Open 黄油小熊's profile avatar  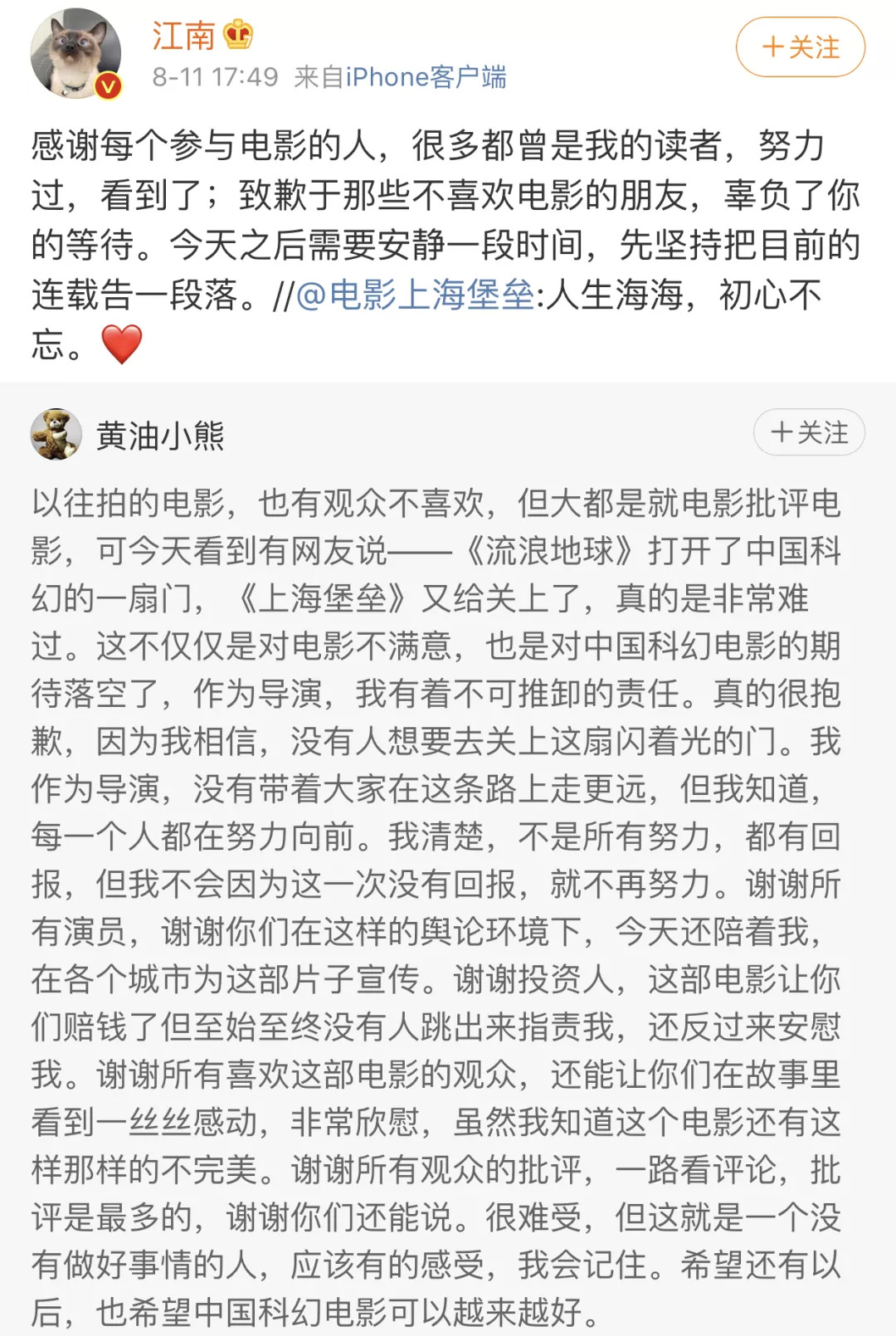click(x=56, y=434)
